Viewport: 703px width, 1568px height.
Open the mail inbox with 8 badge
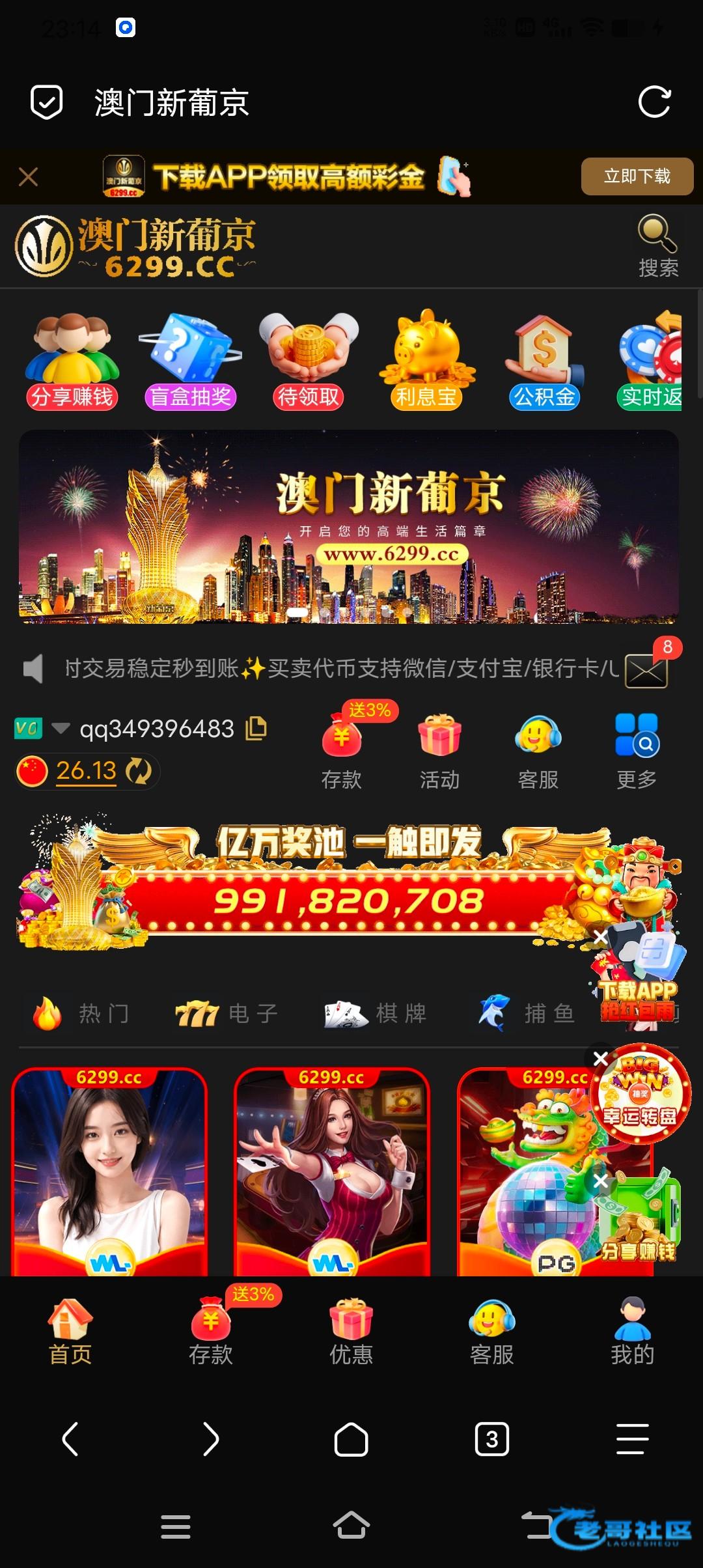pos(646,670)
